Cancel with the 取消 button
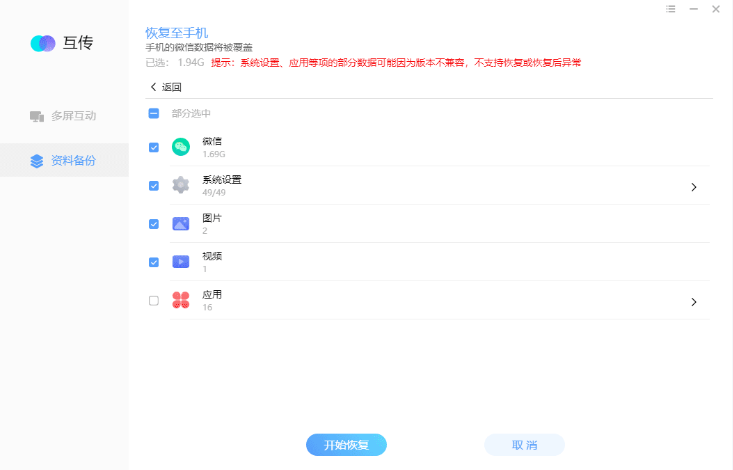 click(524, 445)
